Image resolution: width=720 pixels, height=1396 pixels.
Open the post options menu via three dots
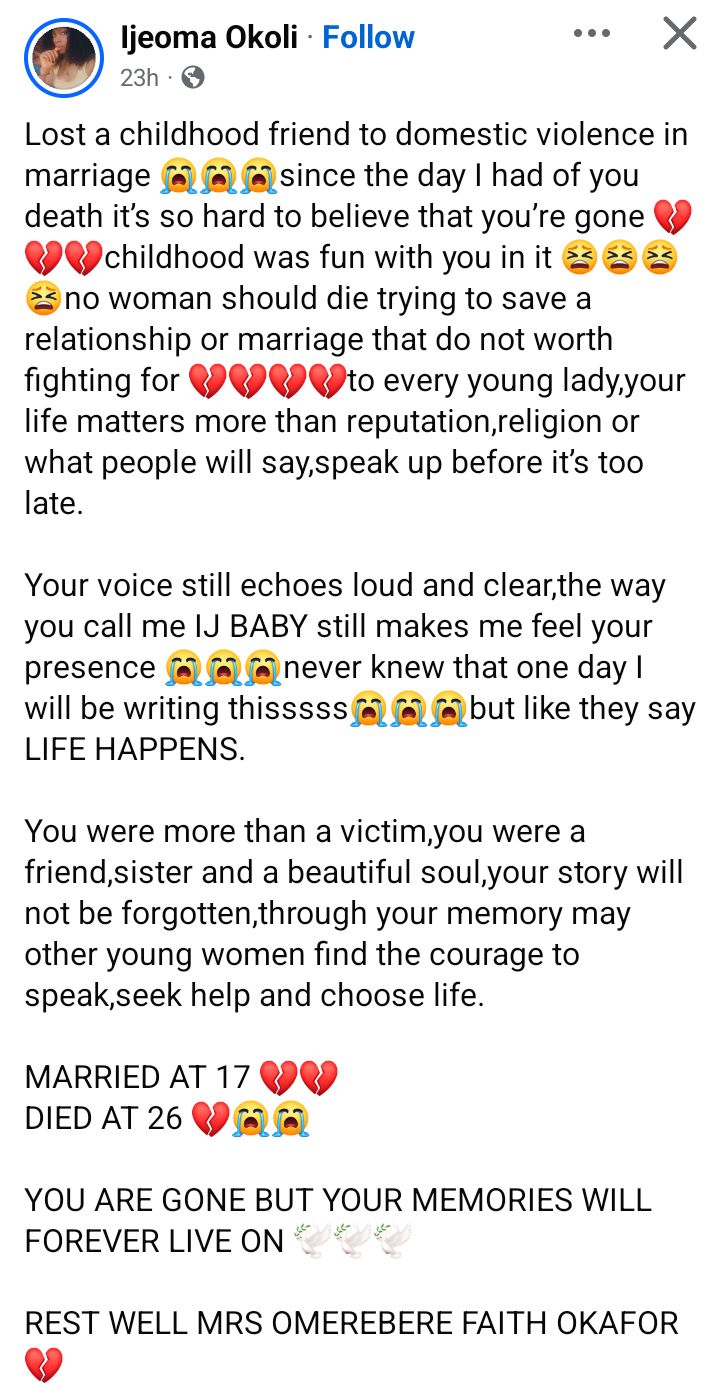[592, 31]
